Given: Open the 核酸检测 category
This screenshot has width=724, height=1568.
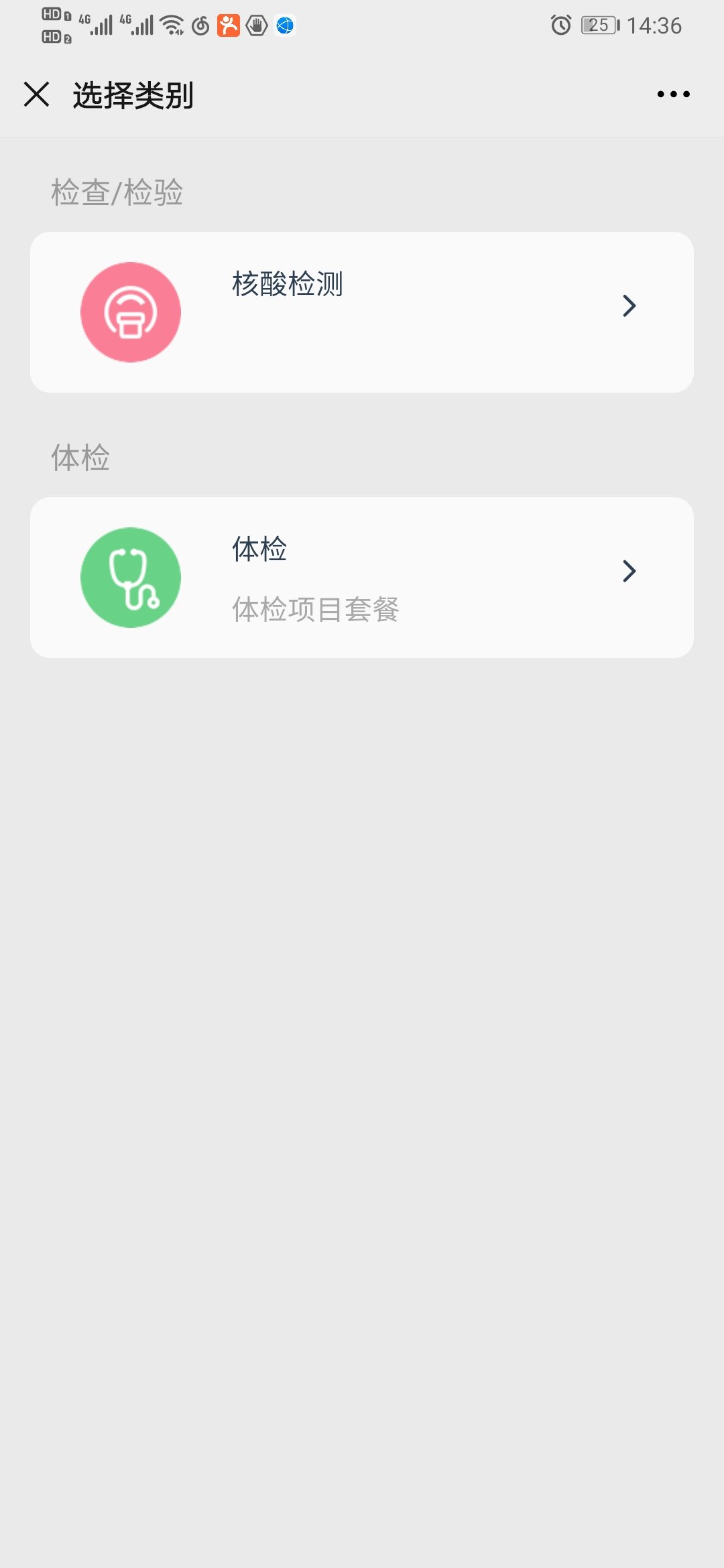Looking at the screenshot, I should [362, 312].
